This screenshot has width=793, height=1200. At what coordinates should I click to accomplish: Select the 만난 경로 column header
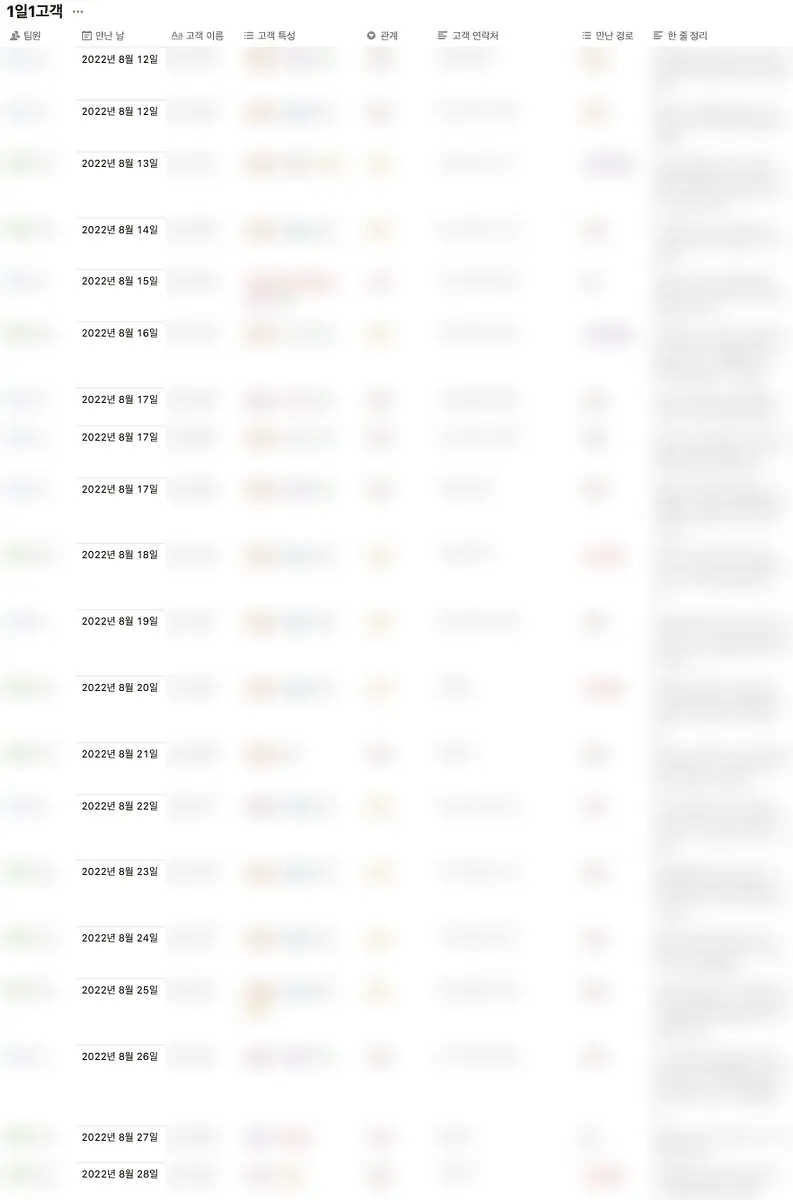click(x=608, y=36)
